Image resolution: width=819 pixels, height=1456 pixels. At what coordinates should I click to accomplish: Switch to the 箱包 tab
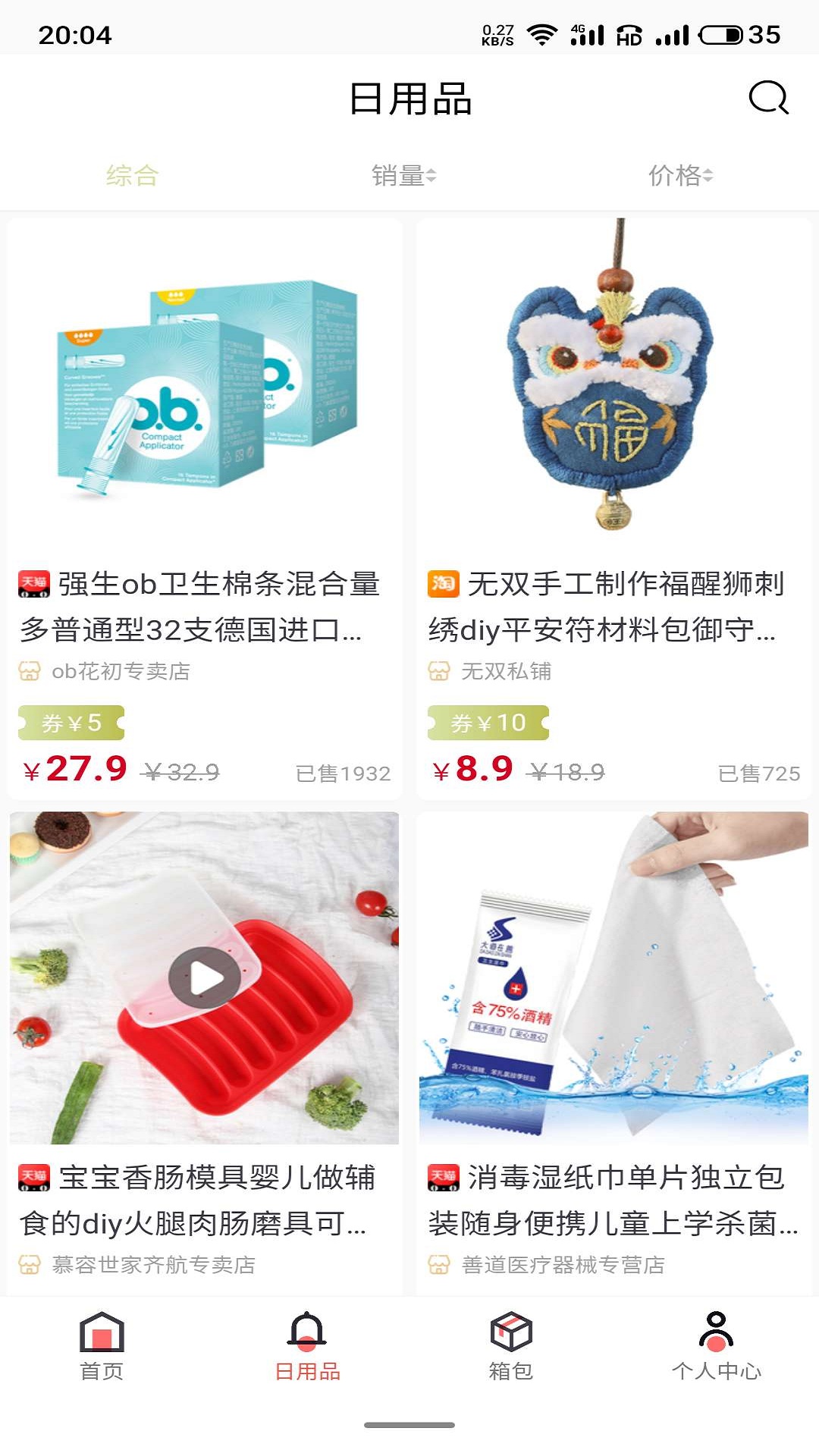coord(511,1346)
